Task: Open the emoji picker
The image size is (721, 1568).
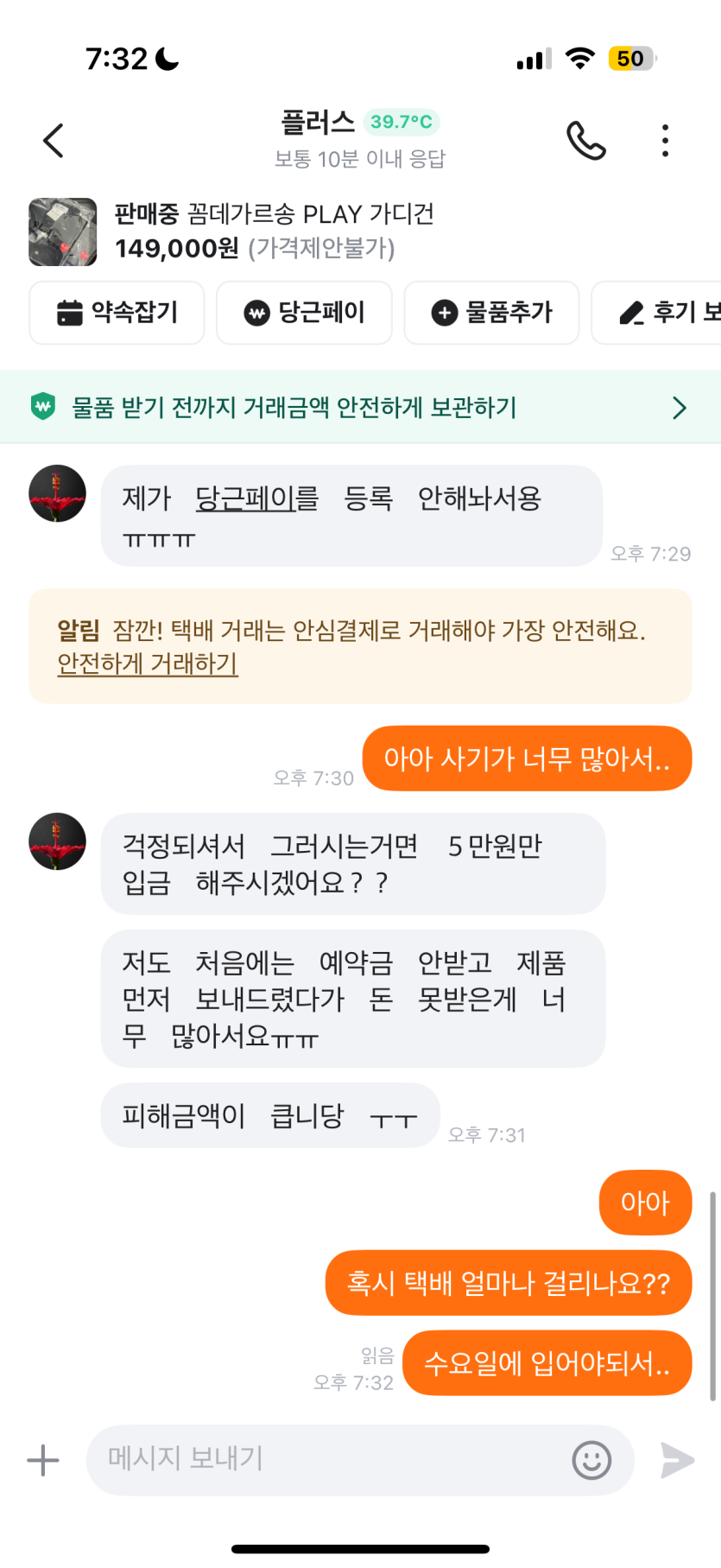Action: click(591, 1460)
